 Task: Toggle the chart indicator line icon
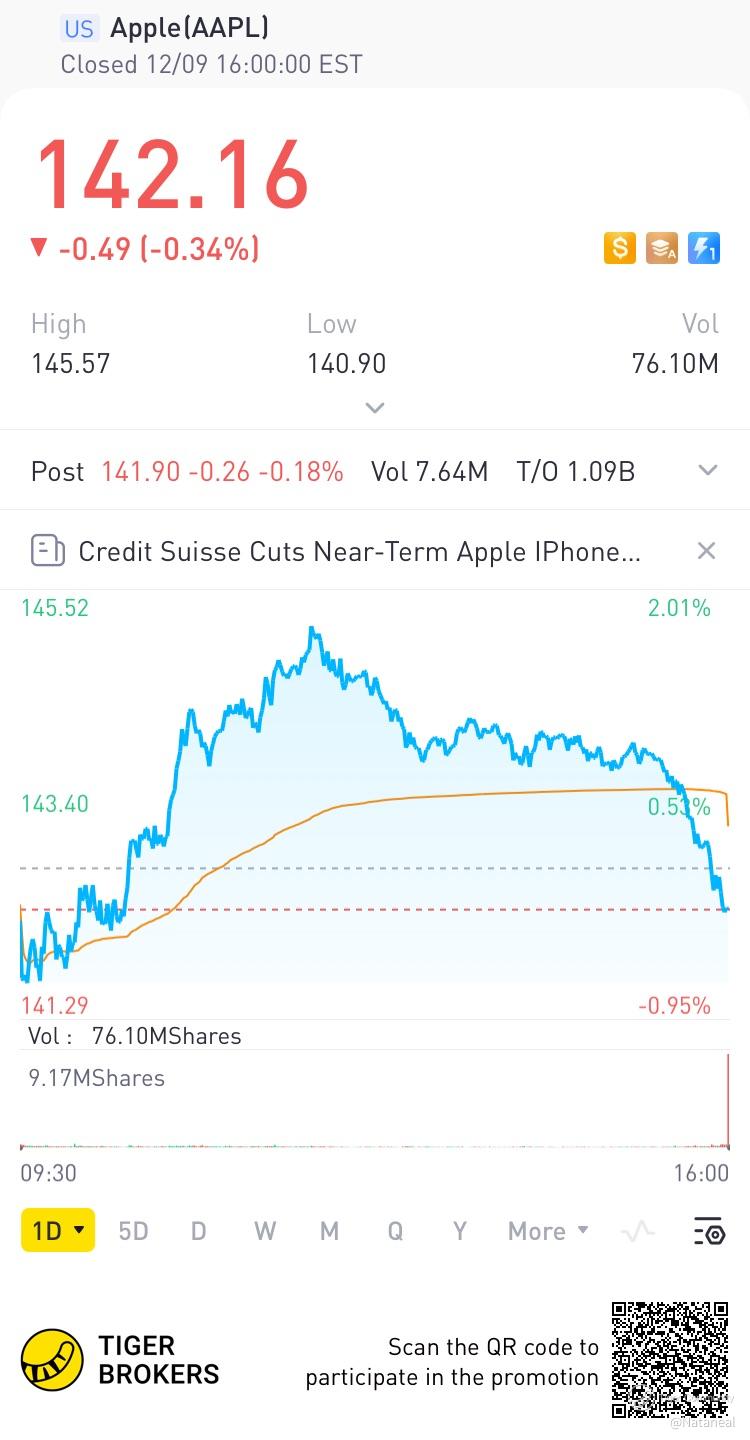pyautogui.click(x=637, y=1231)
